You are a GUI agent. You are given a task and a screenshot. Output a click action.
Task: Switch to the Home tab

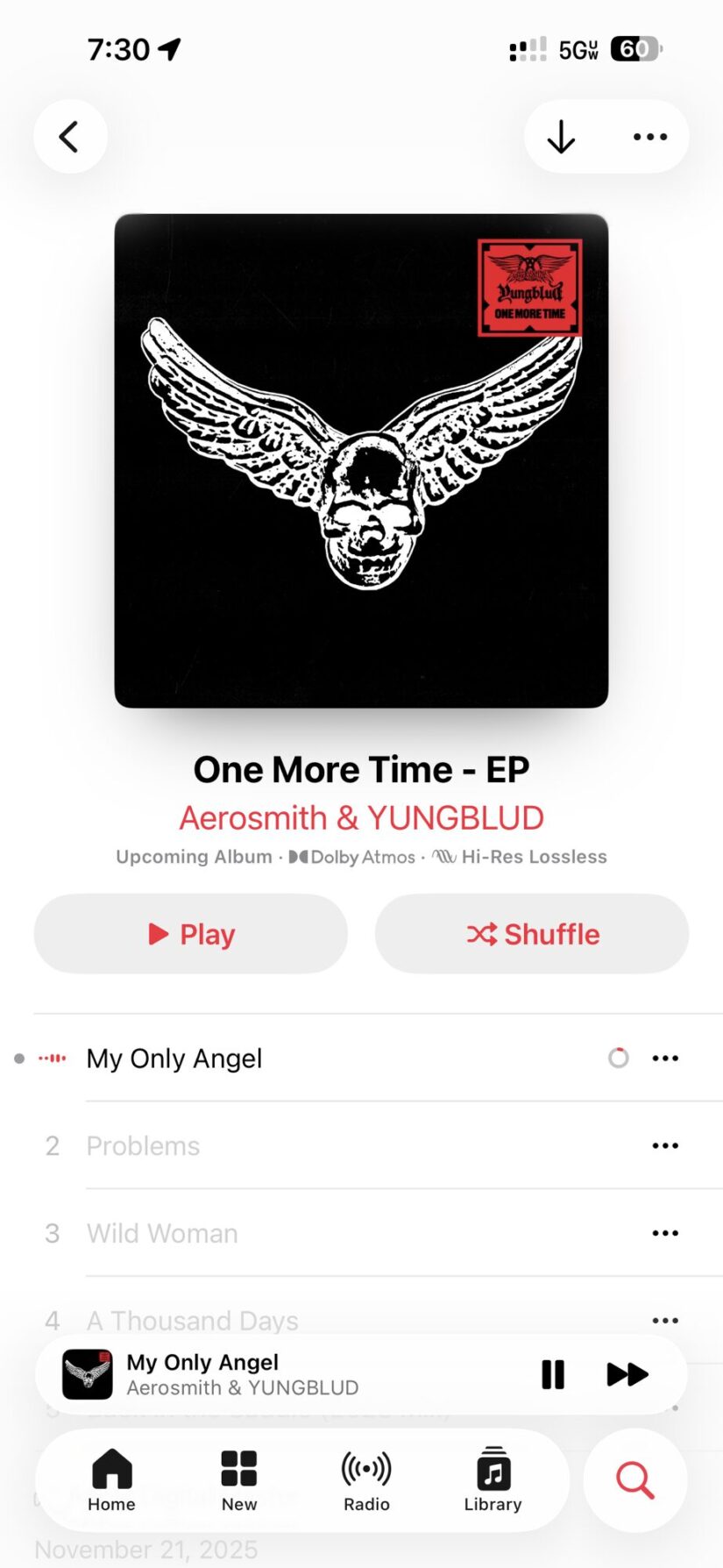click(111, 1480)
